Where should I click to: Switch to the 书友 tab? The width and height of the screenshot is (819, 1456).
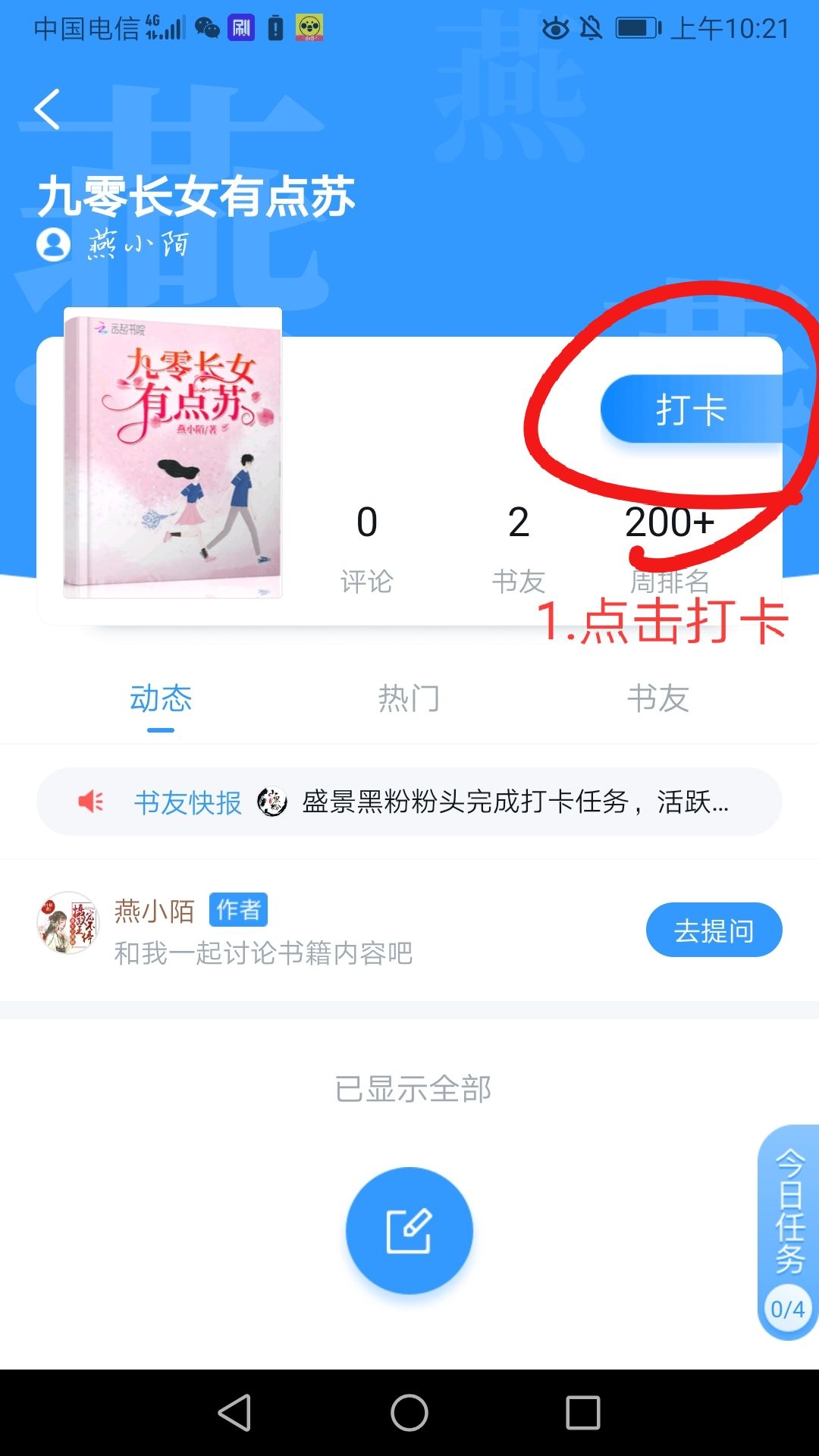point(657,698)
